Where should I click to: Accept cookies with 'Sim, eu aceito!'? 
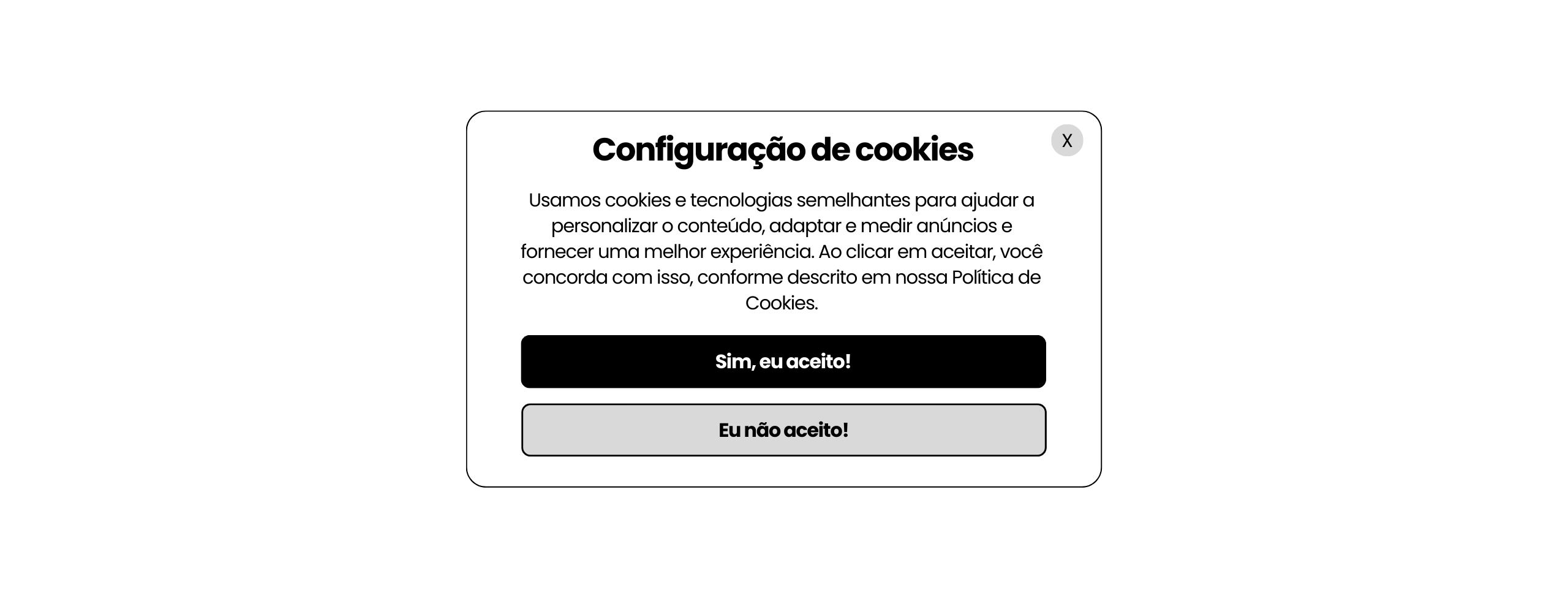point(783,361)
